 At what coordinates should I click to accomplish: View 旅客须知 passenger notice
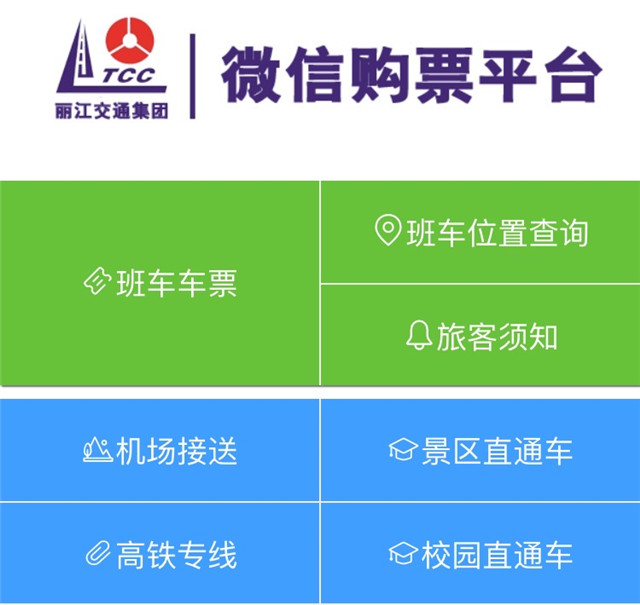tap(481, 335)
